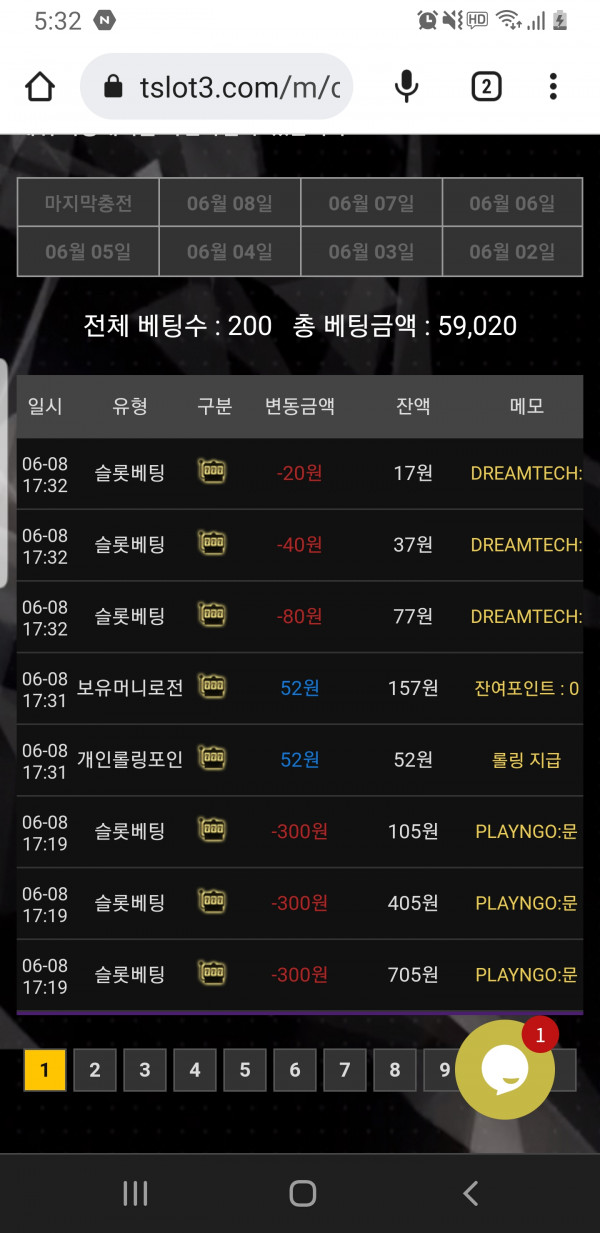Select the 마지막충전 filter
This screenshot has width=600, height=1233.
click(88, 203)
